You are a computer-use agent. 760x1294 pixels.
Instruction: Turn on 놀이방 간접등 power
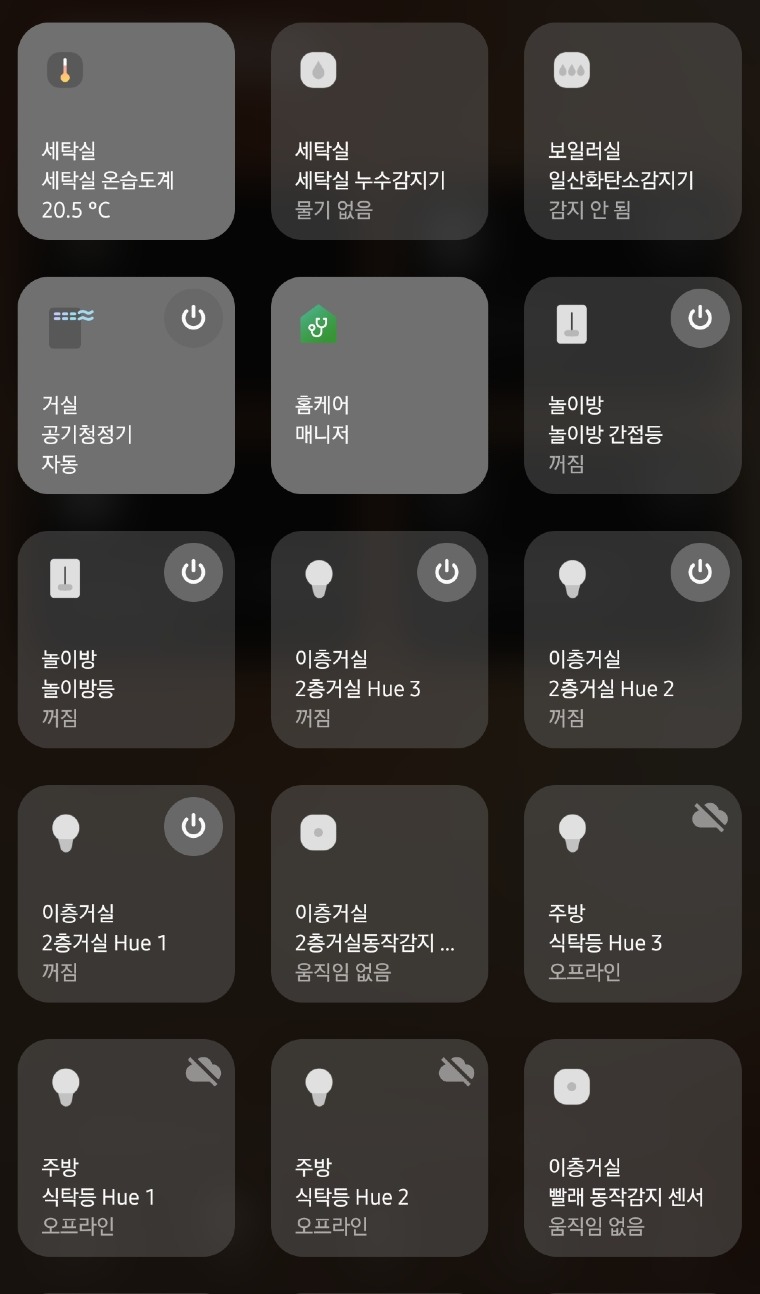point(699,318)
